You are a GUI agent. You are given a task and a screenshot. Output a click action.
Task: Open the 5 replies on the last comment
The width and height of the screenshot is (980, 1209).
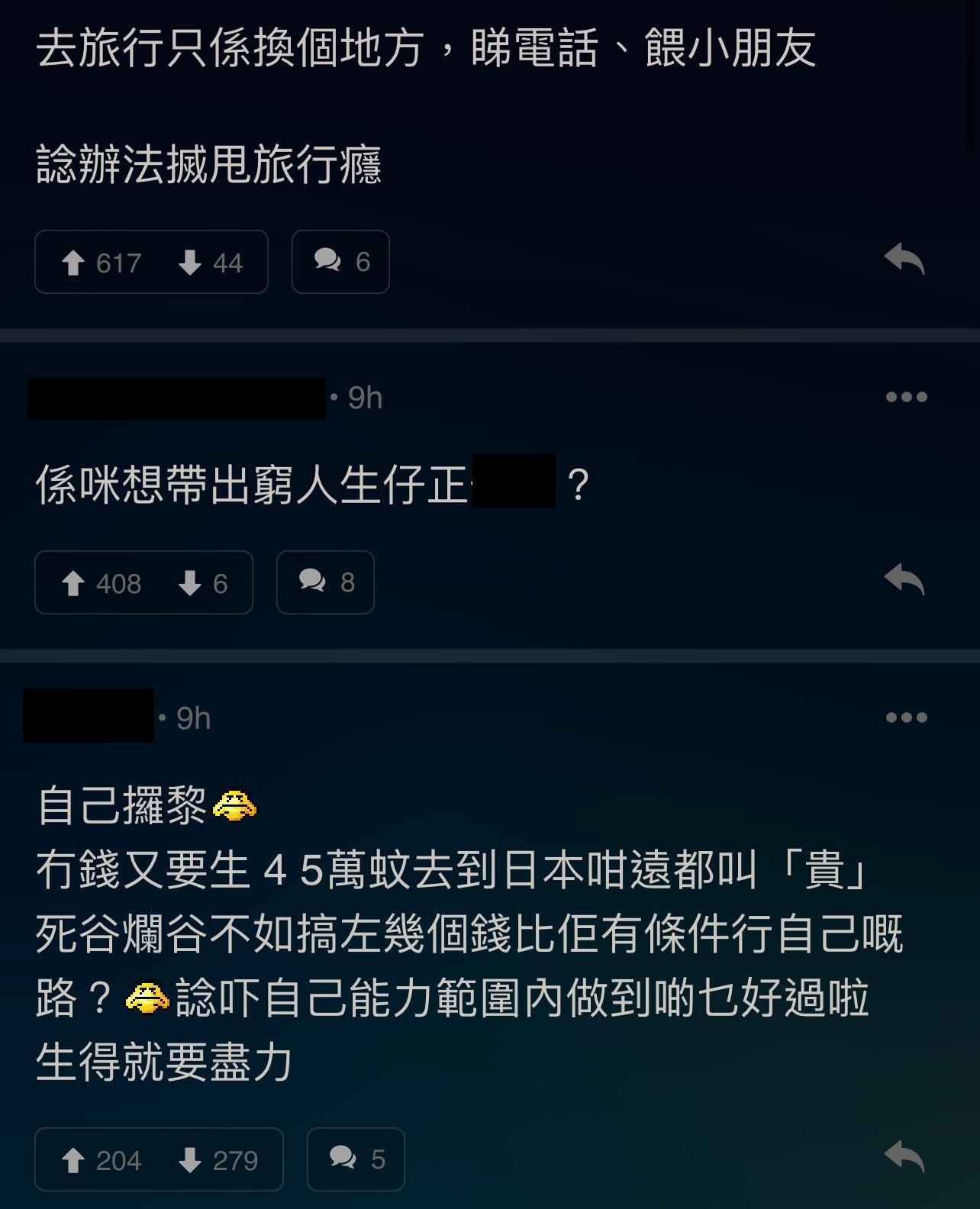tap(355, 1159)
